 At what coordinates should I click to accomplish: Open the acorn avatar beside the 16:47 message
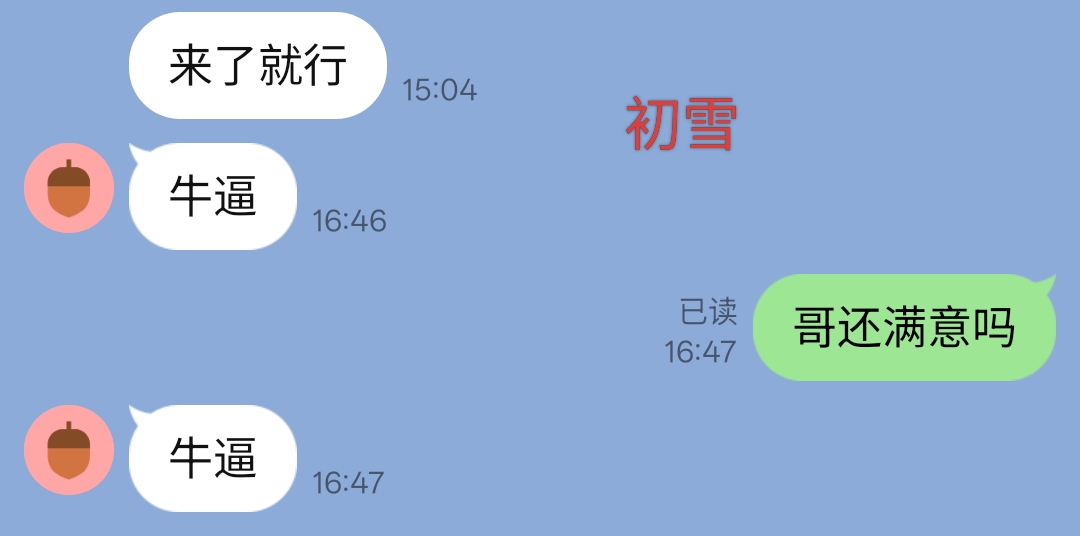pyautogui.click(x=69, y=450)
